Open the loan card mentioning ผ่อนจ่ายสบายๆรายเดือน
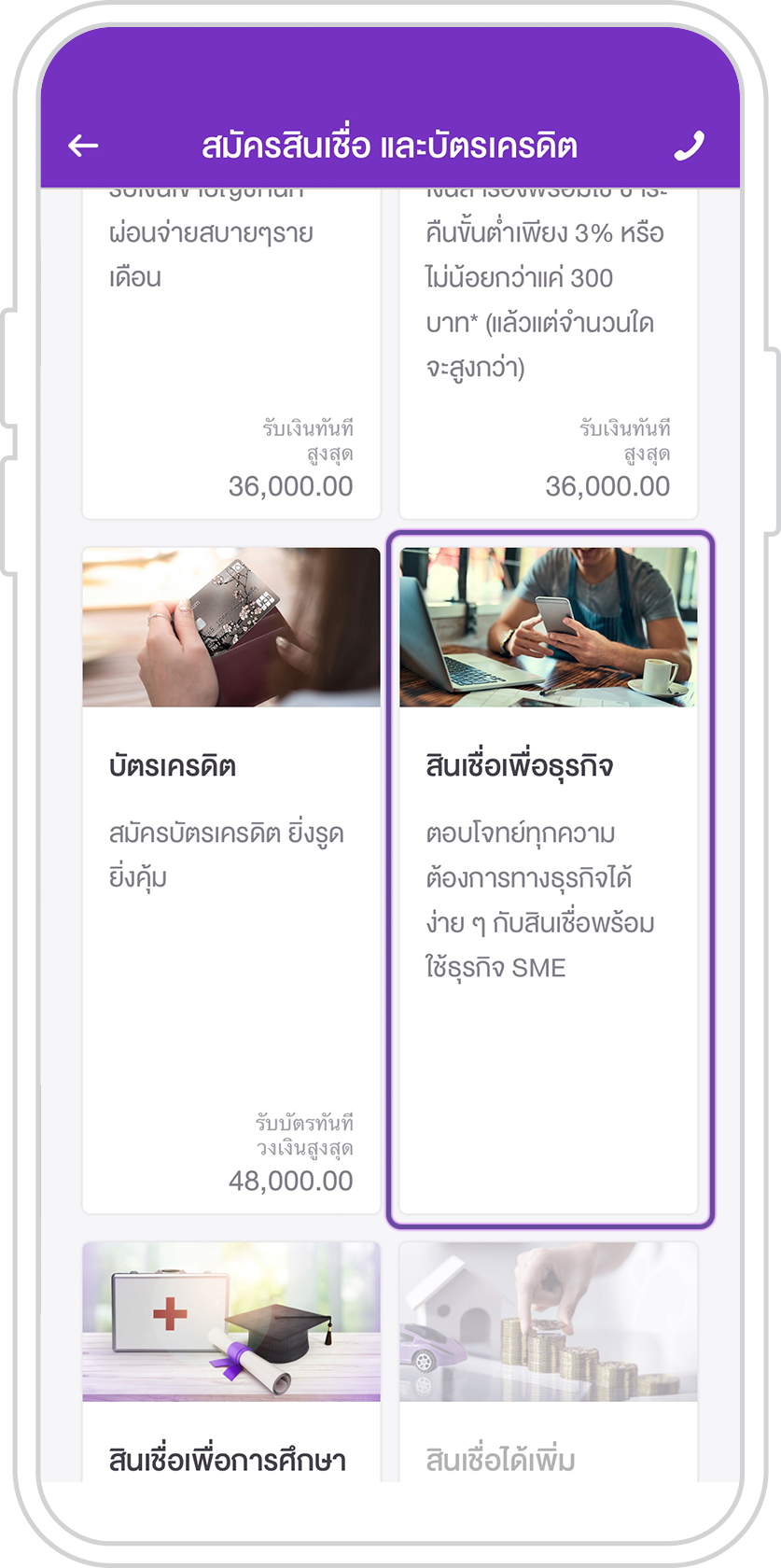The height and width of the screenshot is (1568, 781). click(x=230, y=355)
